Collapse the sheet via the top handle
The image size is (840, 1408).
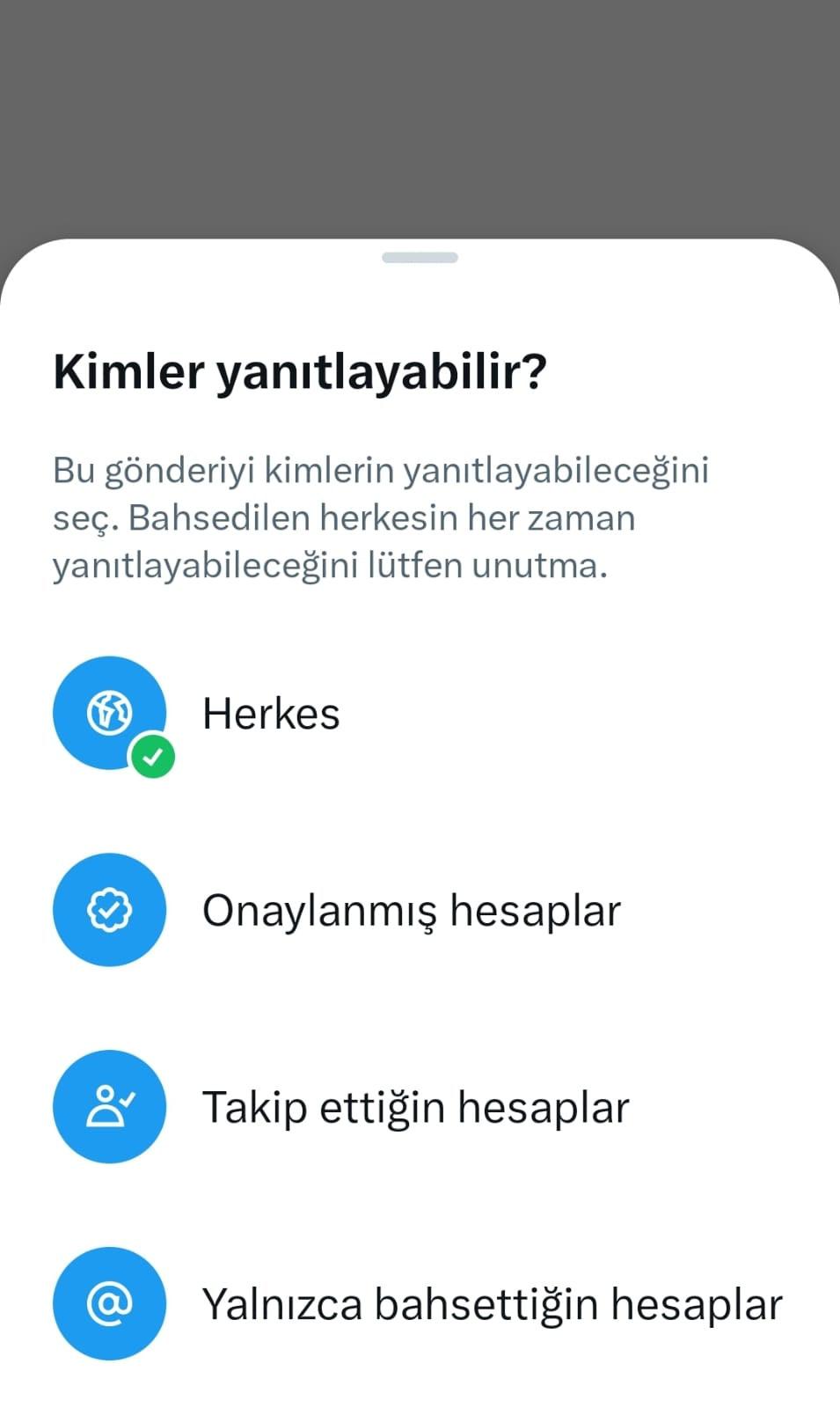click(x=420, y=257)
